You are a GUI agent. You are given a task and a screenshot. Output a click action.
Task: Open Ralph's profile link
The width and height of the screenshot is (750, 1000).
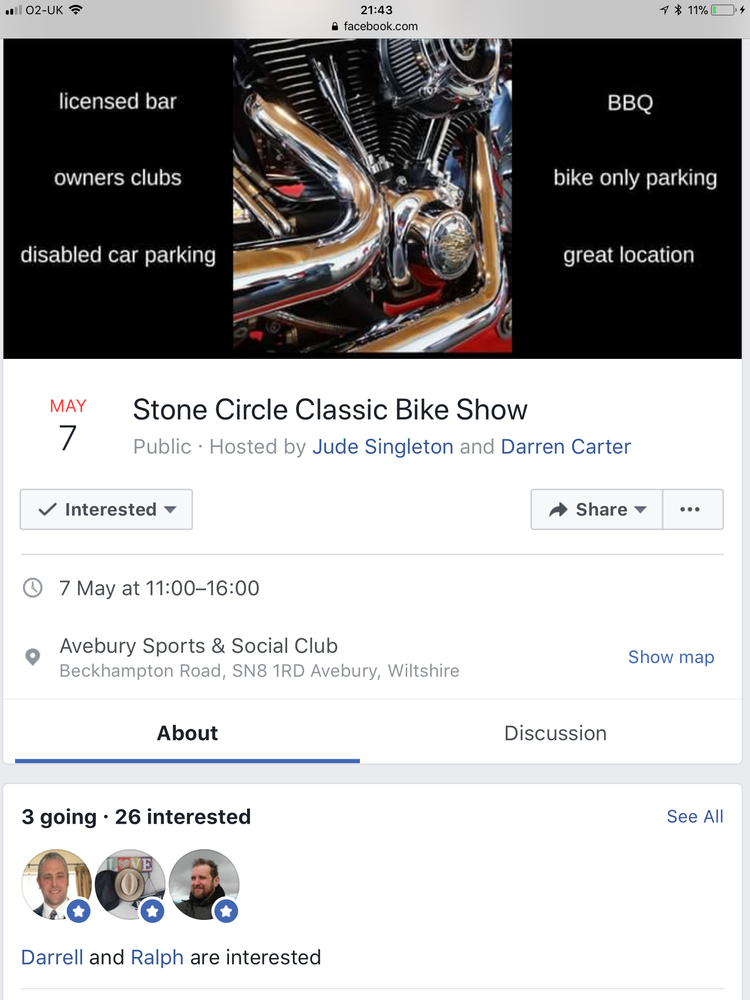(157, 957)
